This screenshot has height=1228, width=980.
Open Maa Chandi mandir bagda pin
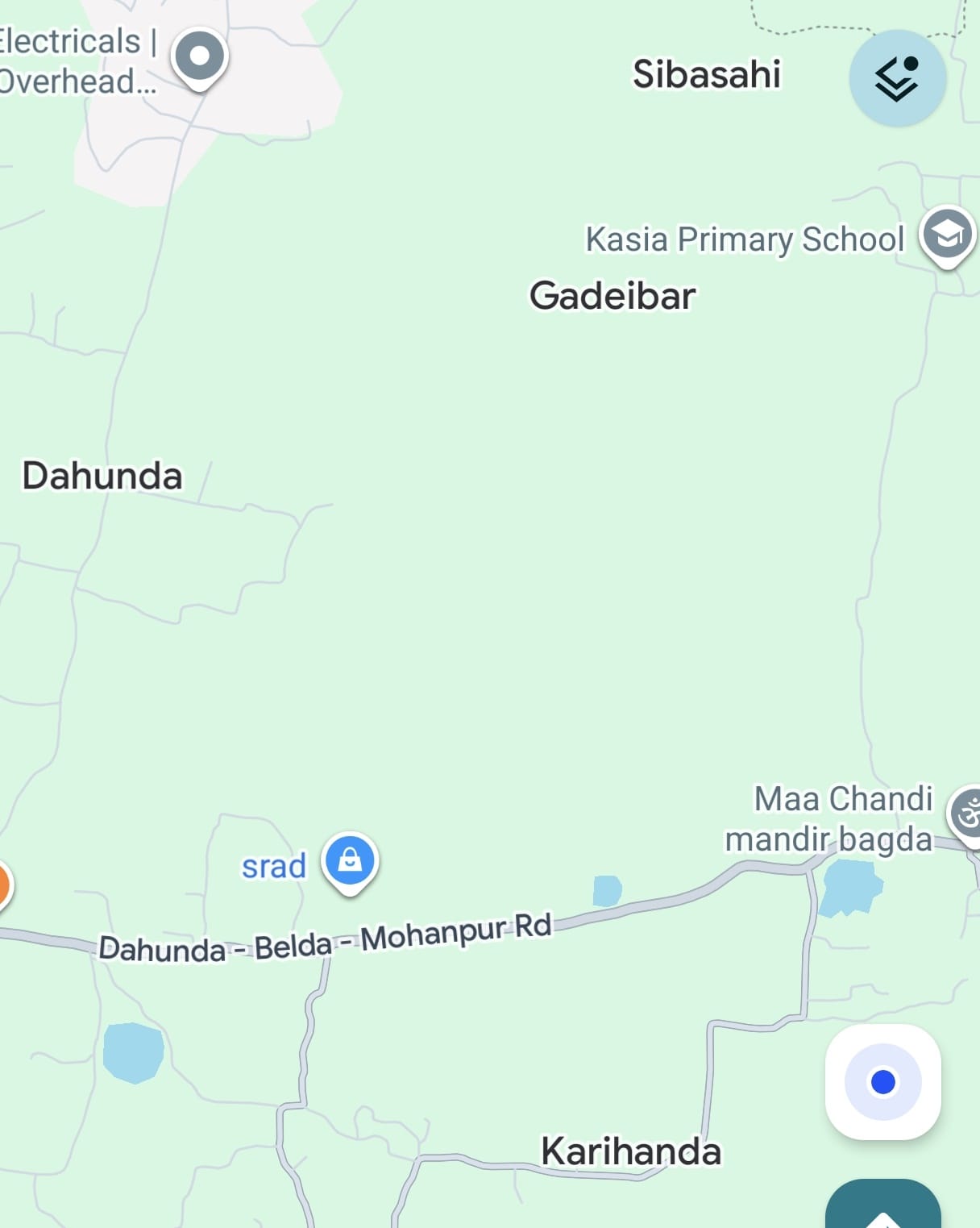(967, 813)
